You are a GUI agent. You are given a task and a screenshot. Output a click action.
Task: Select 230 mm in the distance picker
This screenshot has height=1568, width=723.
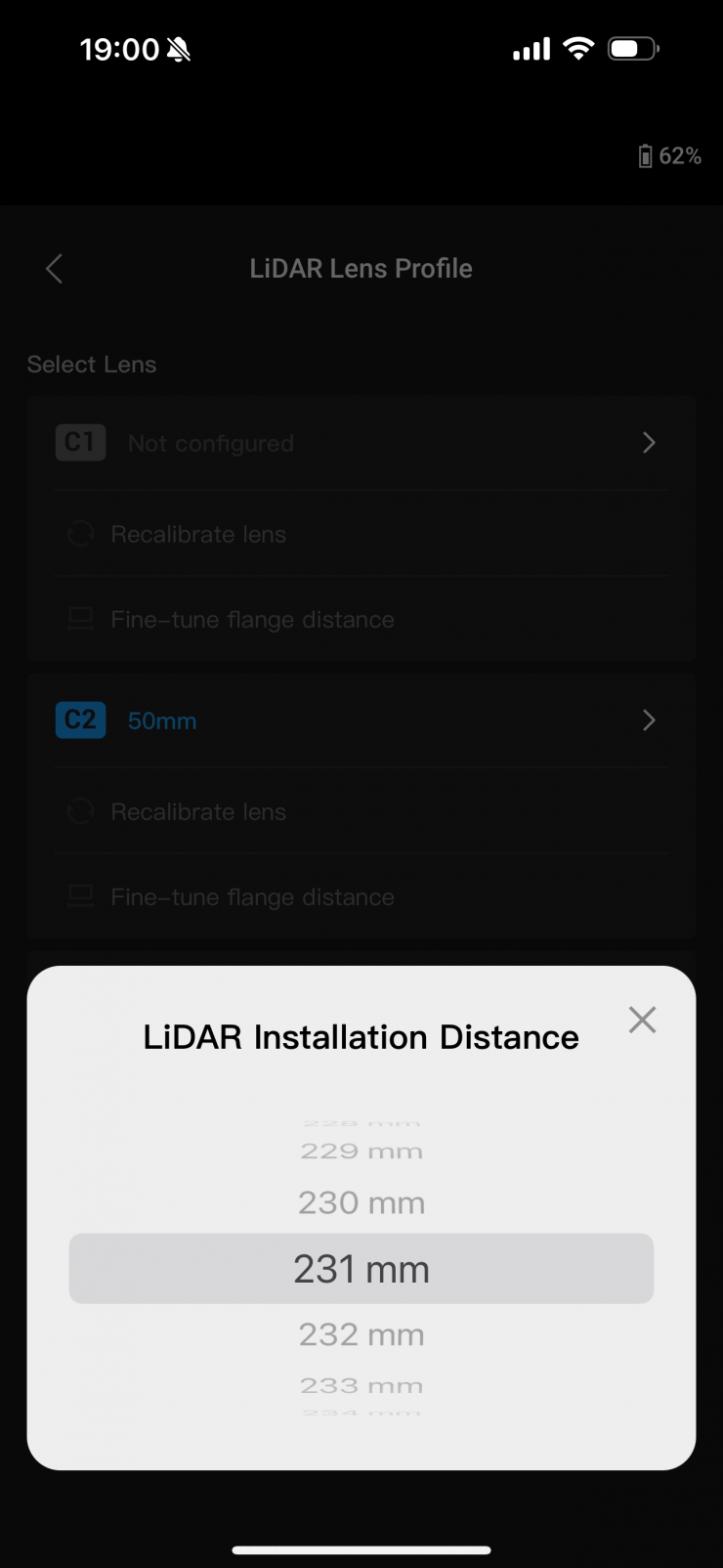pos(361,1202)
